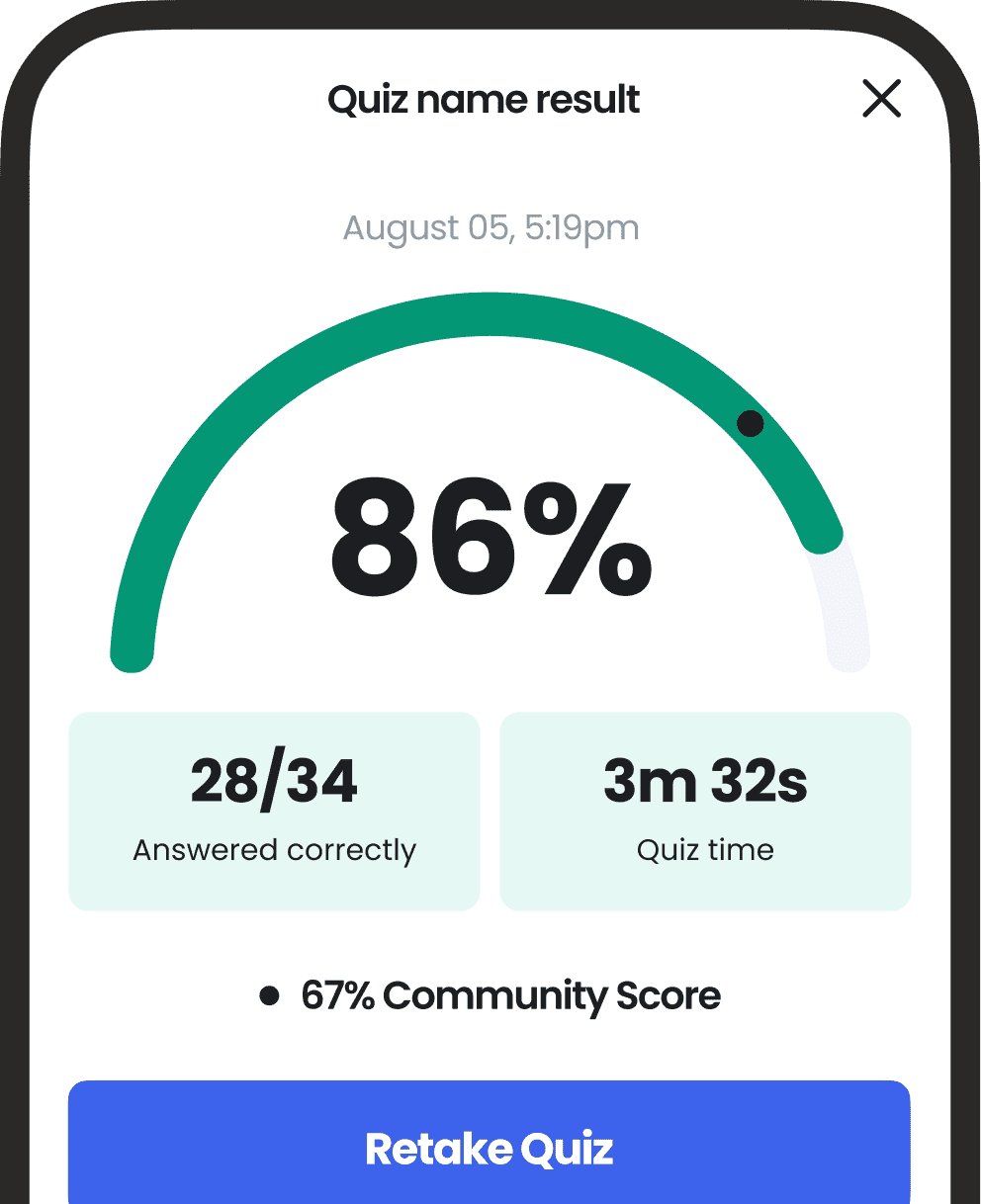
Task: Click the top of the green arc
Action: point(490,313)
